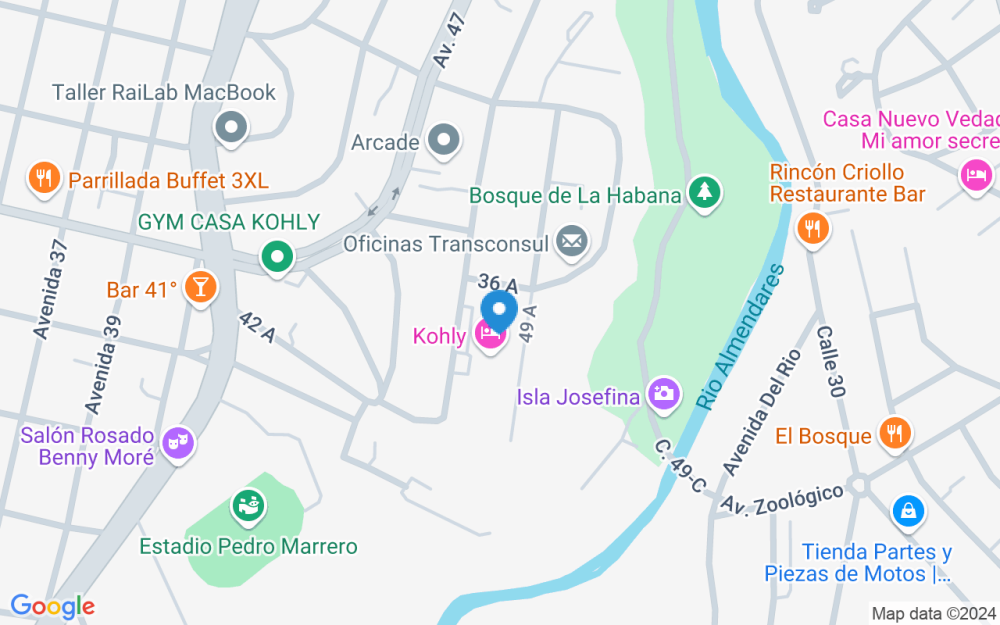Open the Bar 41° pin
Screen dimensions: 1000x625
coord(200,289)
